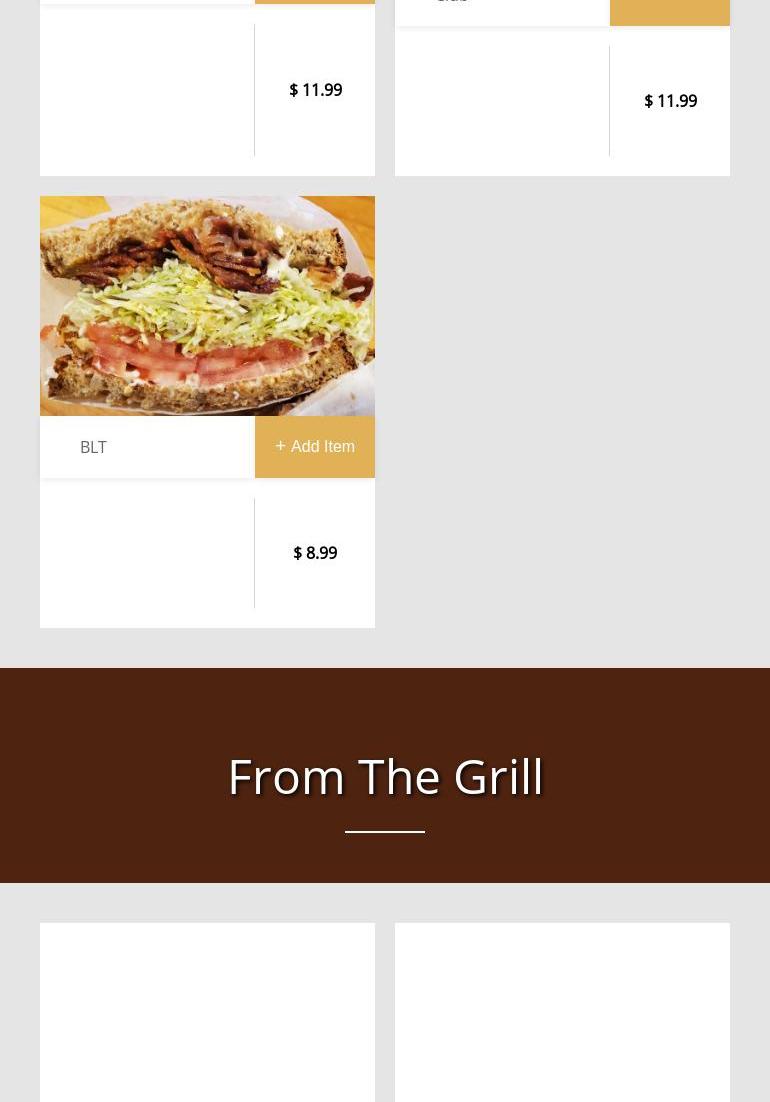The height and width of the screenshot is (1102, 770).
Task: Add the BLT to the order
Action: click(x=315, y=447)
